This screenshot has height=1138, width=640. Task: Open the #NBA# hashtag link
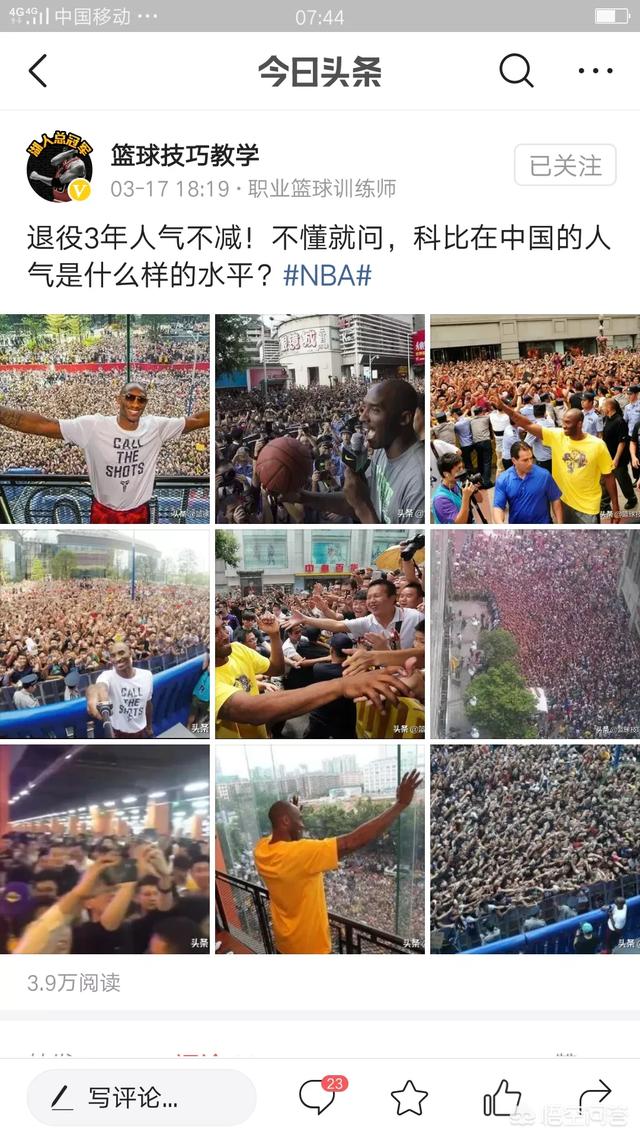click(327, 275)
